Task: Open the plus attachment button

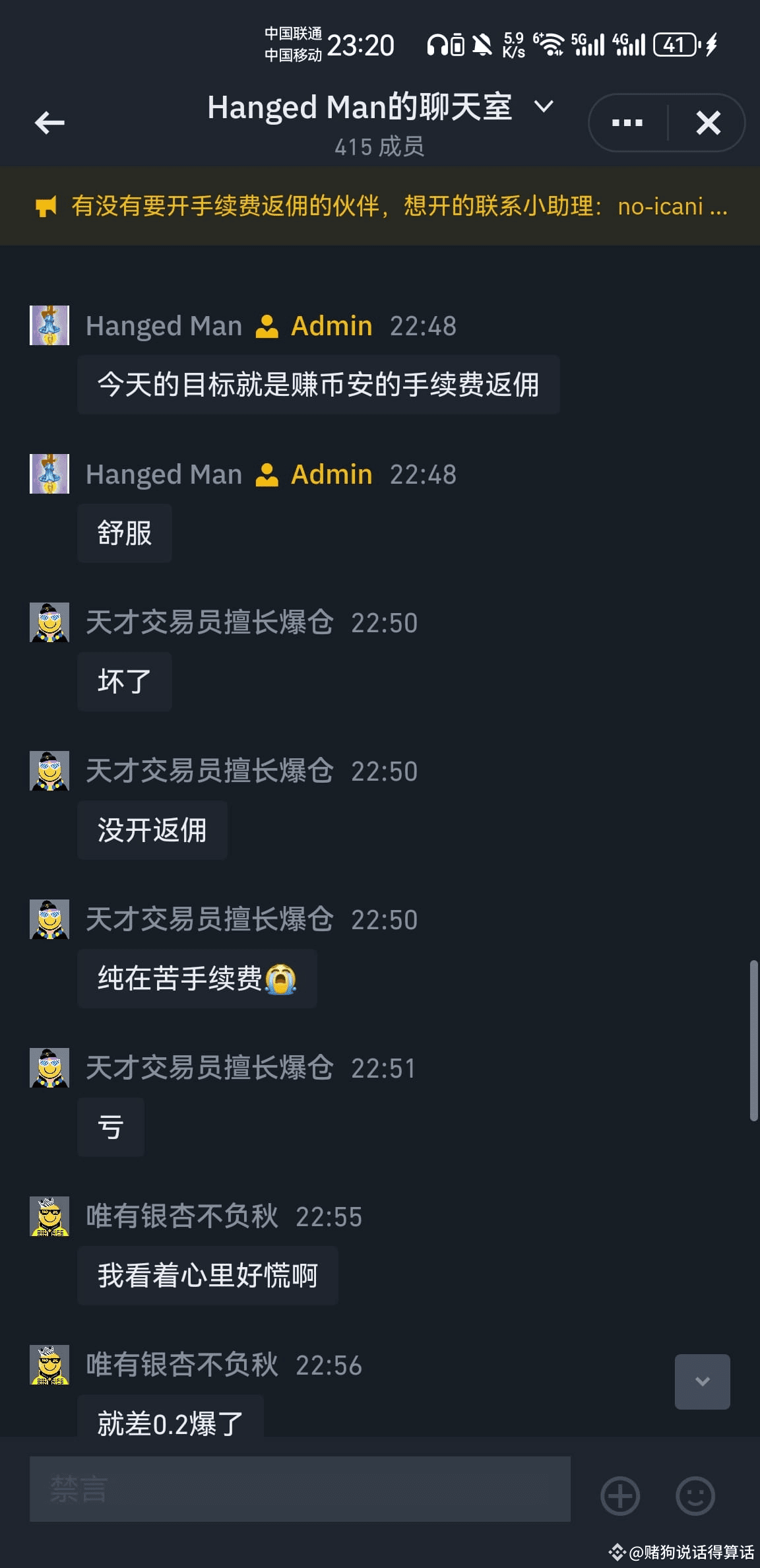Action: coord(620,1495)
